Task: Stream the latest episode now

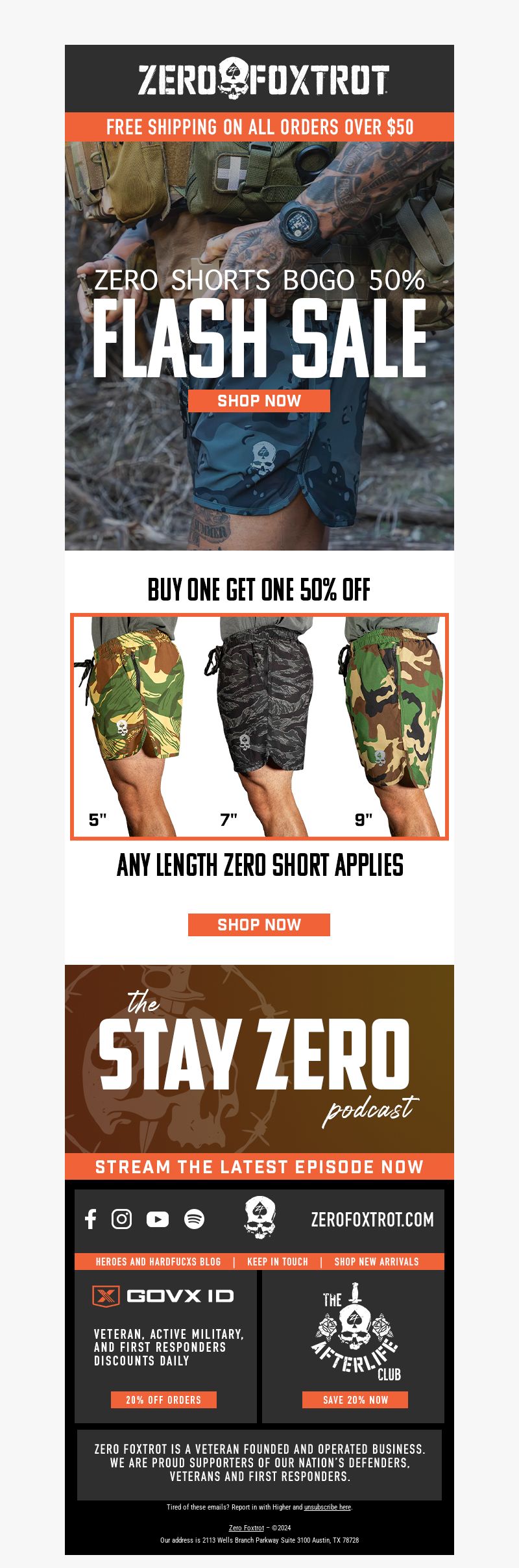Action: (x=259, y=1167)
